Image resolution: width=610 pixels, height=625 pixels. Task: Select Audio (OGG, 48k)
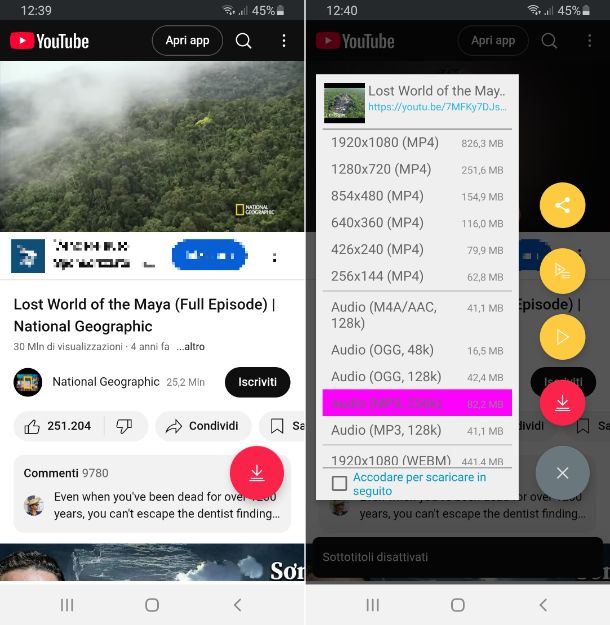tap(417, 351)
